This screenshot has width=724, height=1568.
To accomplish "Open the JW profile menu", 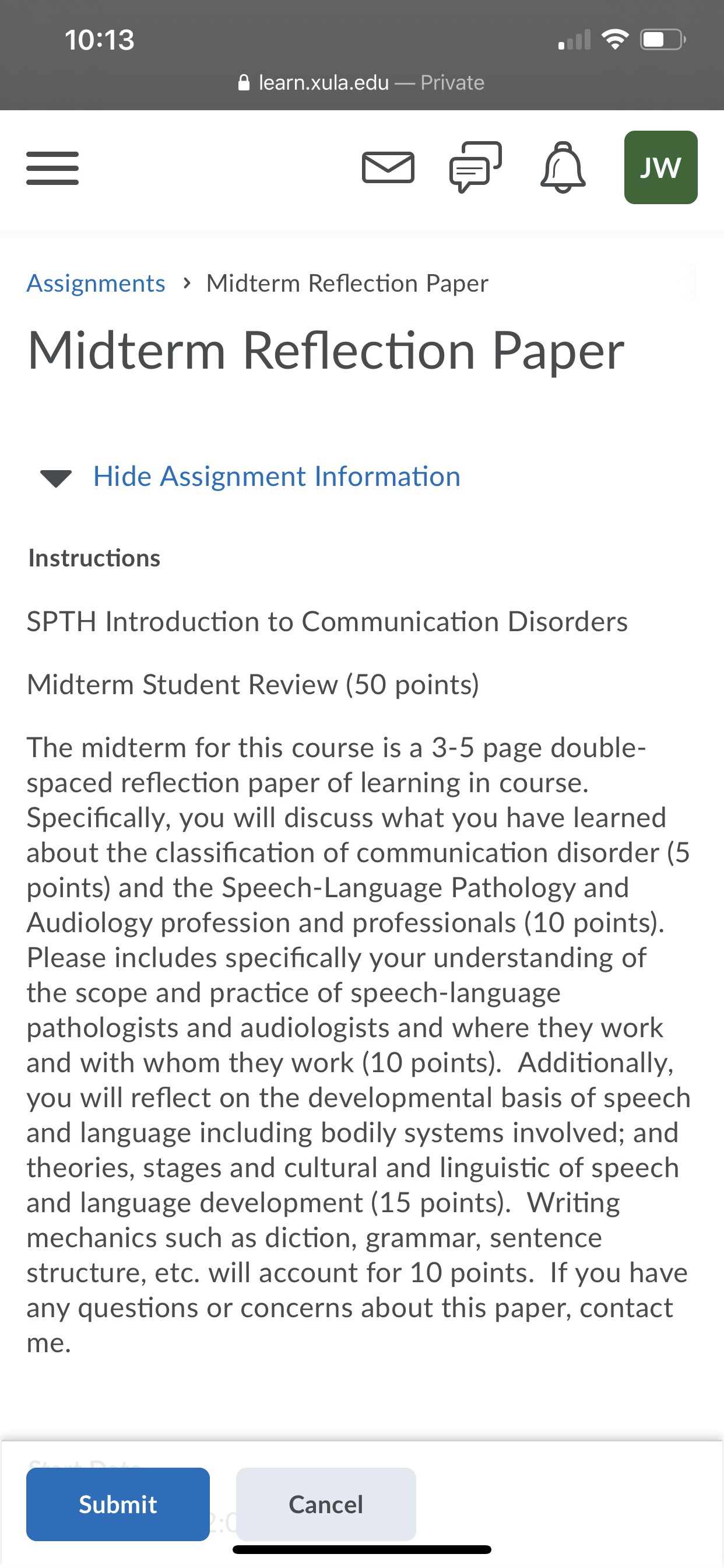I will [x=660, y=167].
